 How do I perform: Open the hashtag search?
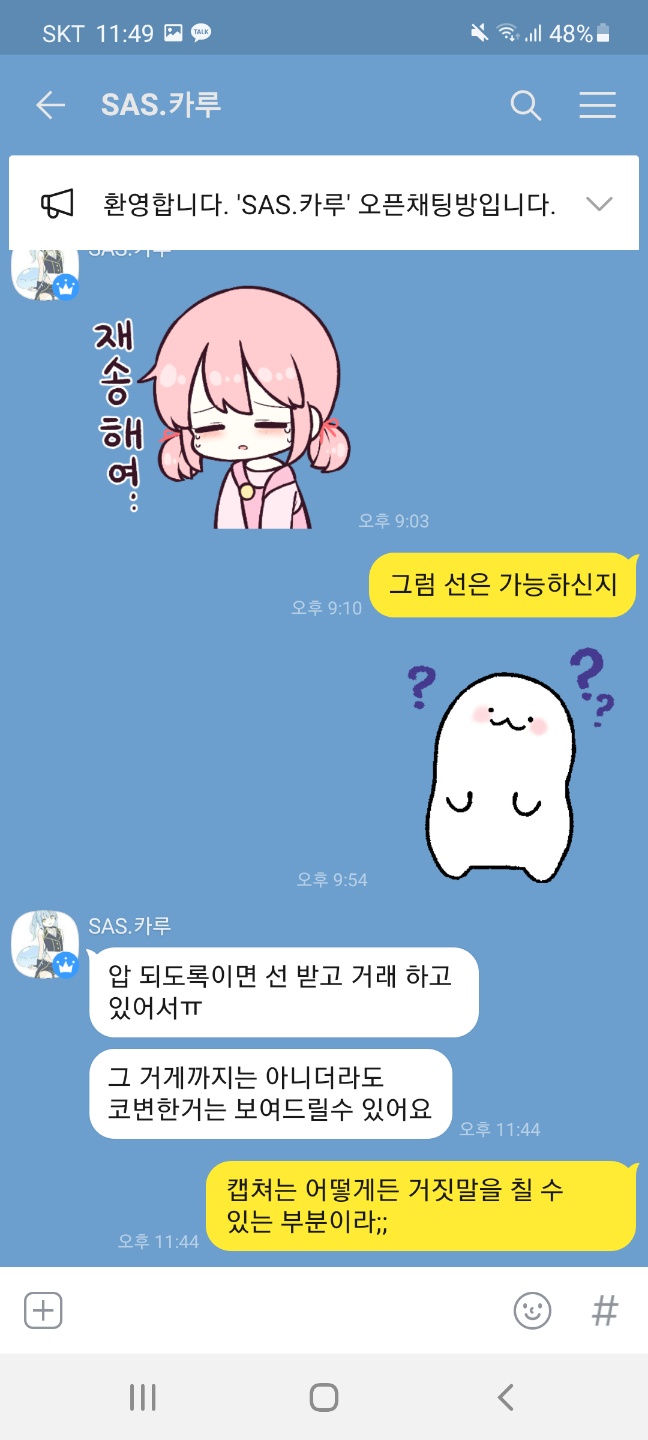pyautogui.click(x=604, y=1310)
